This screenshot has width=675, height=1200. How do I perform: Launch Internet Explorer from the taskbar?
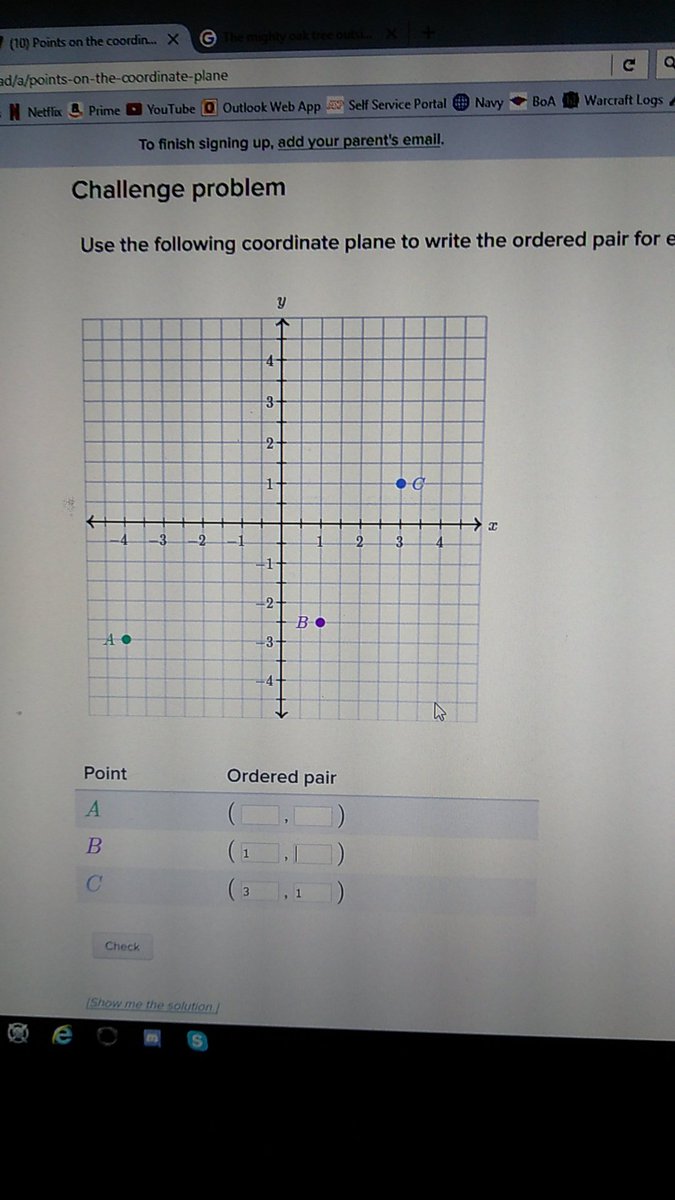(x=62, y=1036)
